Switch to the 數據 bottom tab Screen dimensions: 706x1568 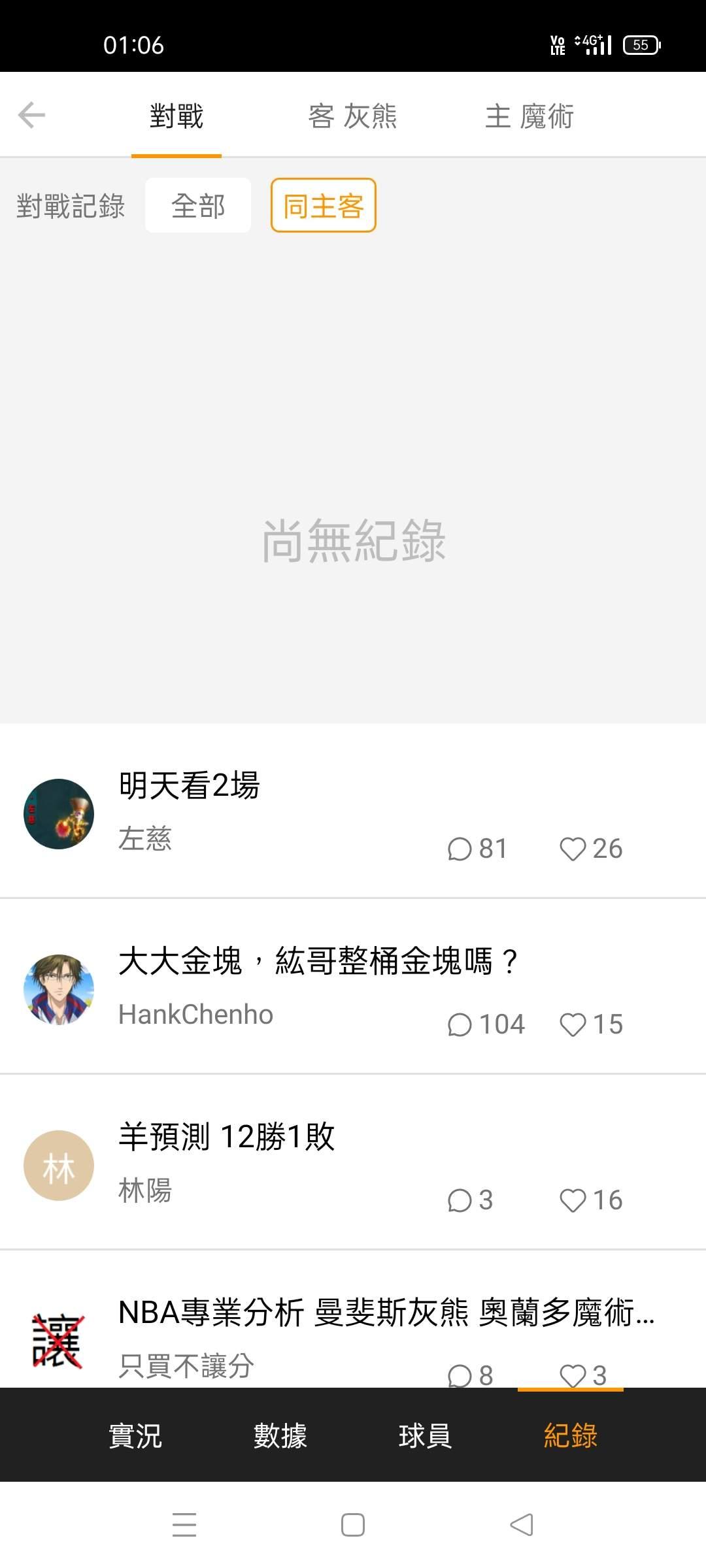pyautogui.click(x=280, y=1436)
